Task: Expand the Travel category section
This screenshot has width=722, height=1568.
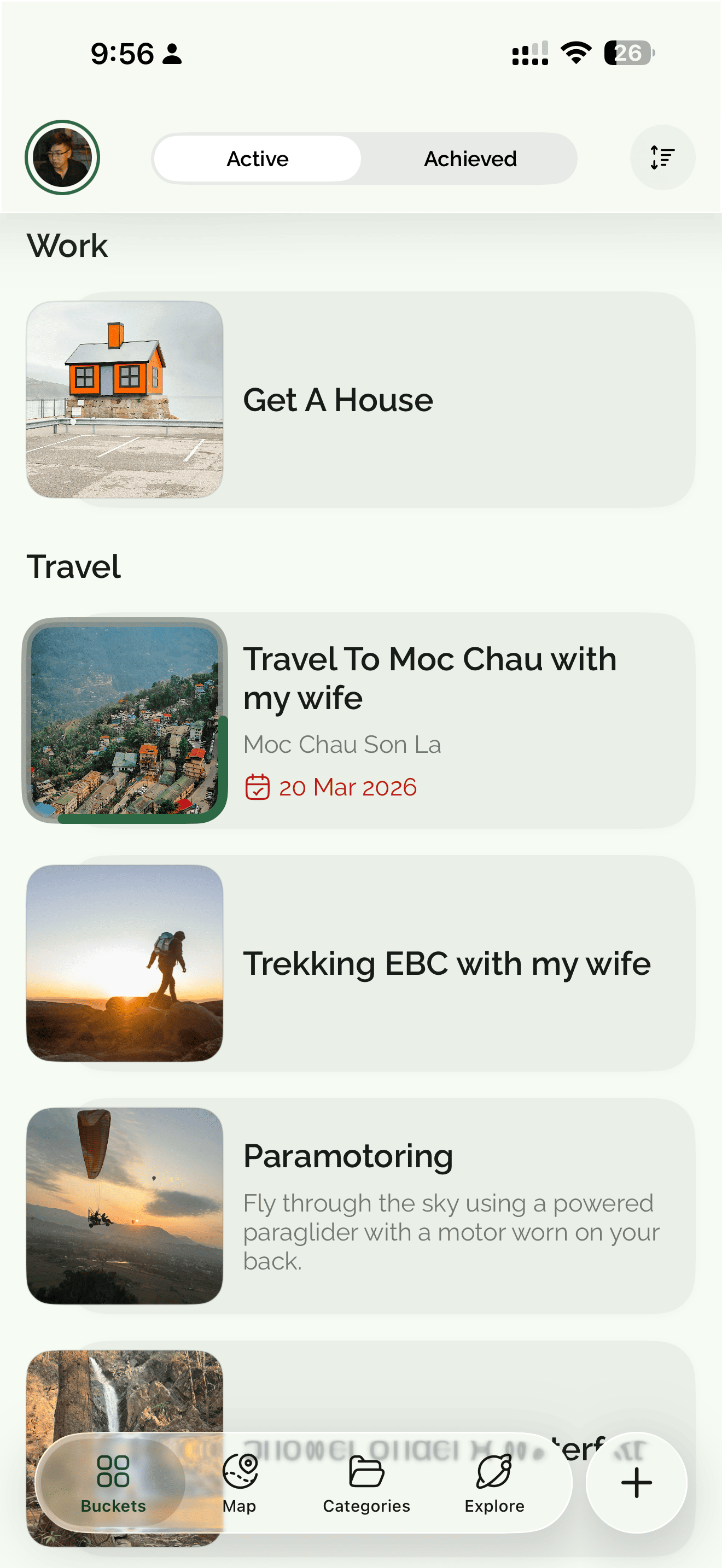Action: pyautogui.click(x=73, y=566)
